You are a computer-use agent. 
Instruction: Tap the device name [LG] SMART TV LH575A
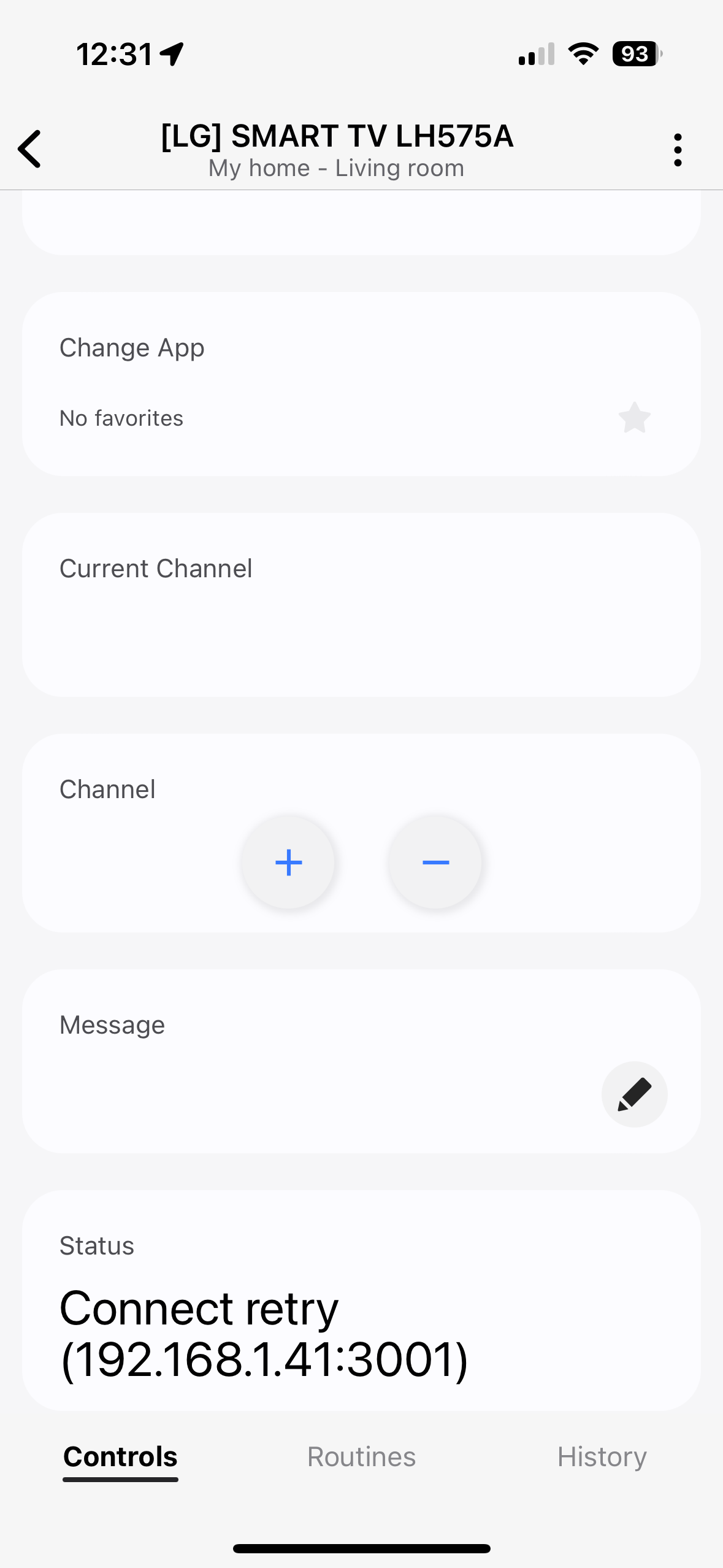tap(337, 136)
